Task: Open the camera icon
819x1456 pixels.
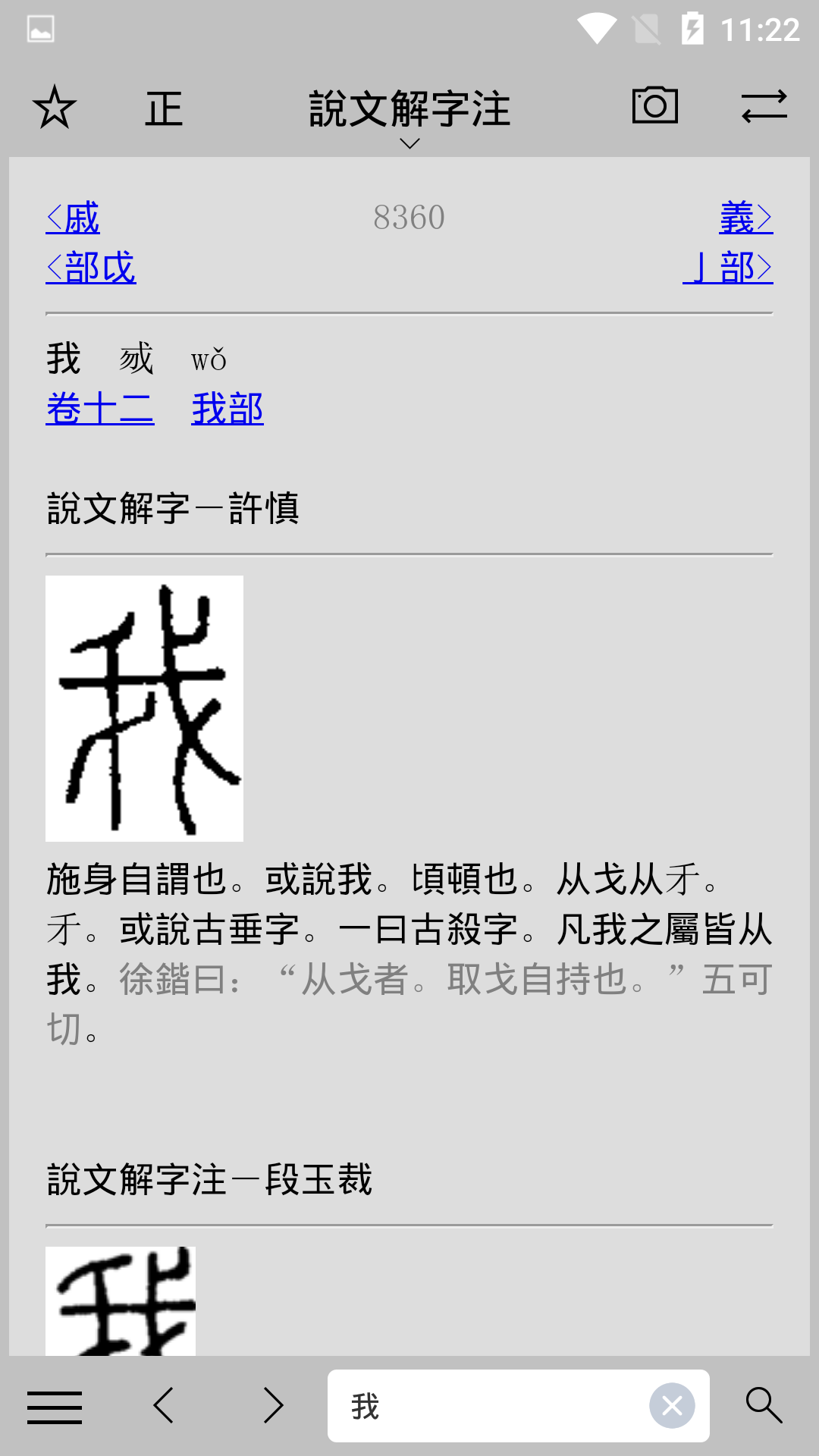Action: point(654,105)
